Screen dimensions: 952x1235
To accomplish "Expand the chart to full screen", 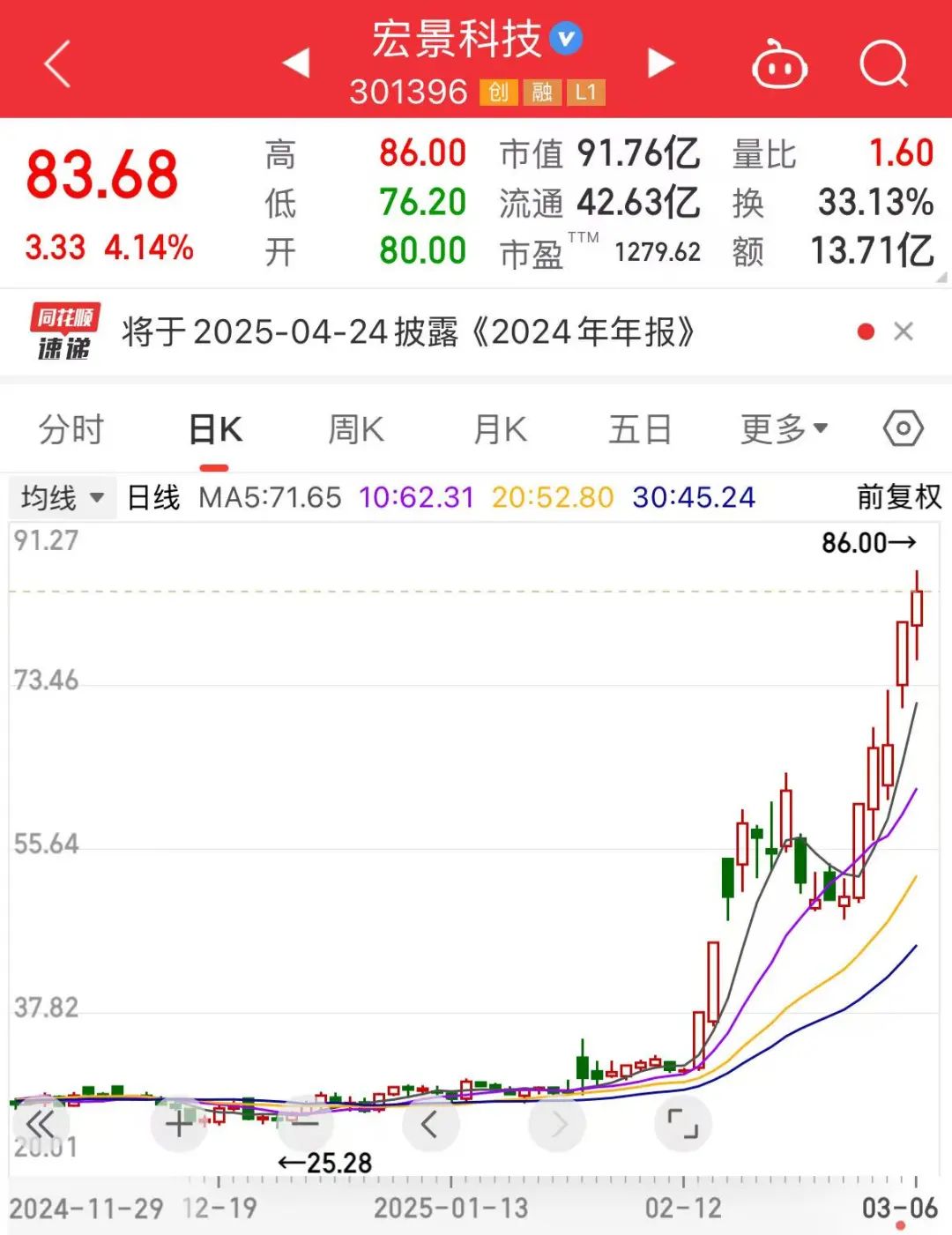I will 682,1124.
